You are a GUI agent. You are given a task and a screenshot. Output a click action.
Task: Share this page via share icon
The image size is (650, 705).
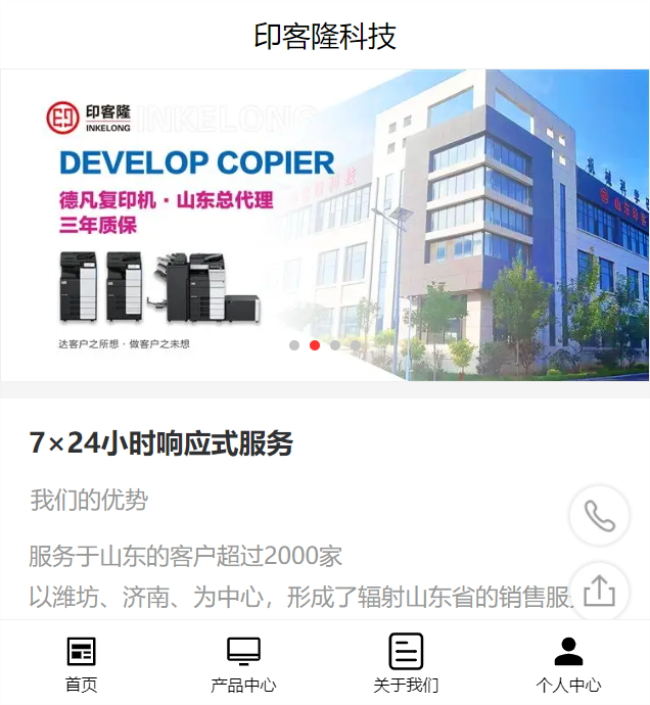tap(599, 591)
